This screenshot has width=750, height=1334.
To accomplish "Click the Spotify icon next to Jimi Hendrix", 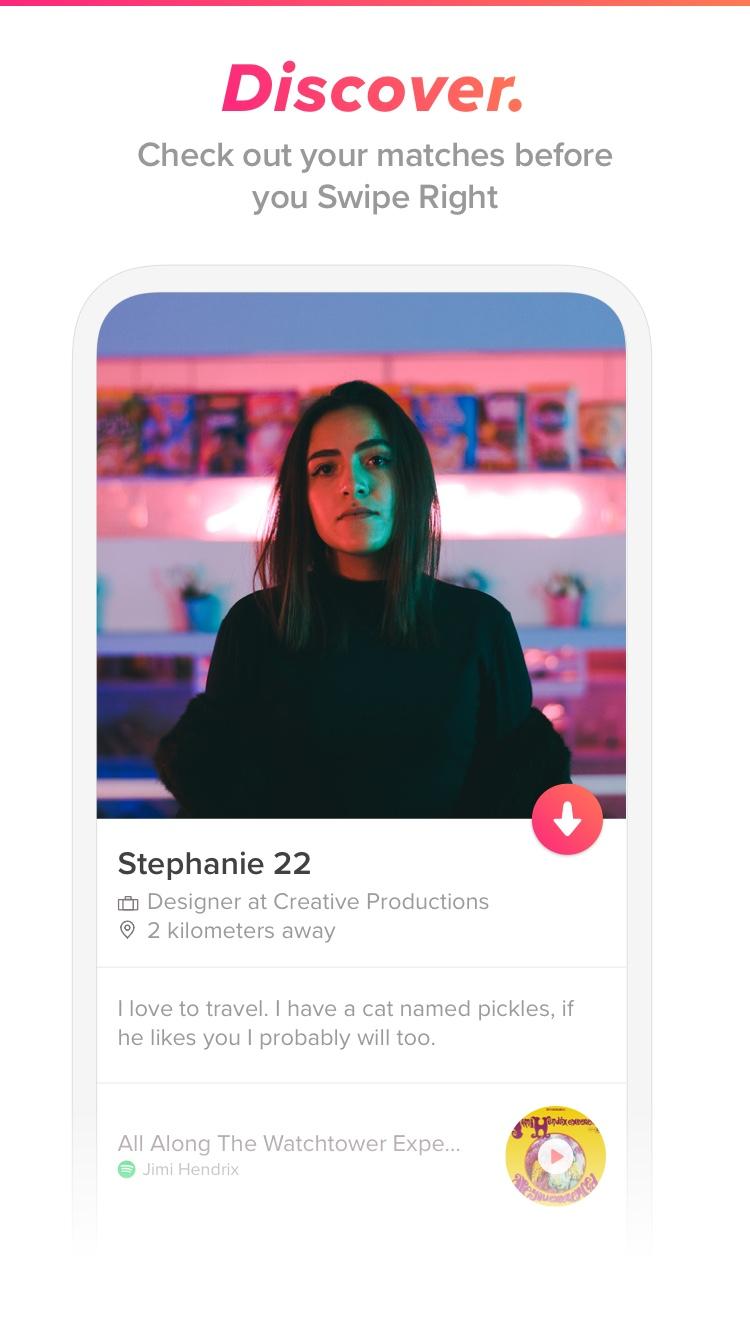I will pos(129,1169).
